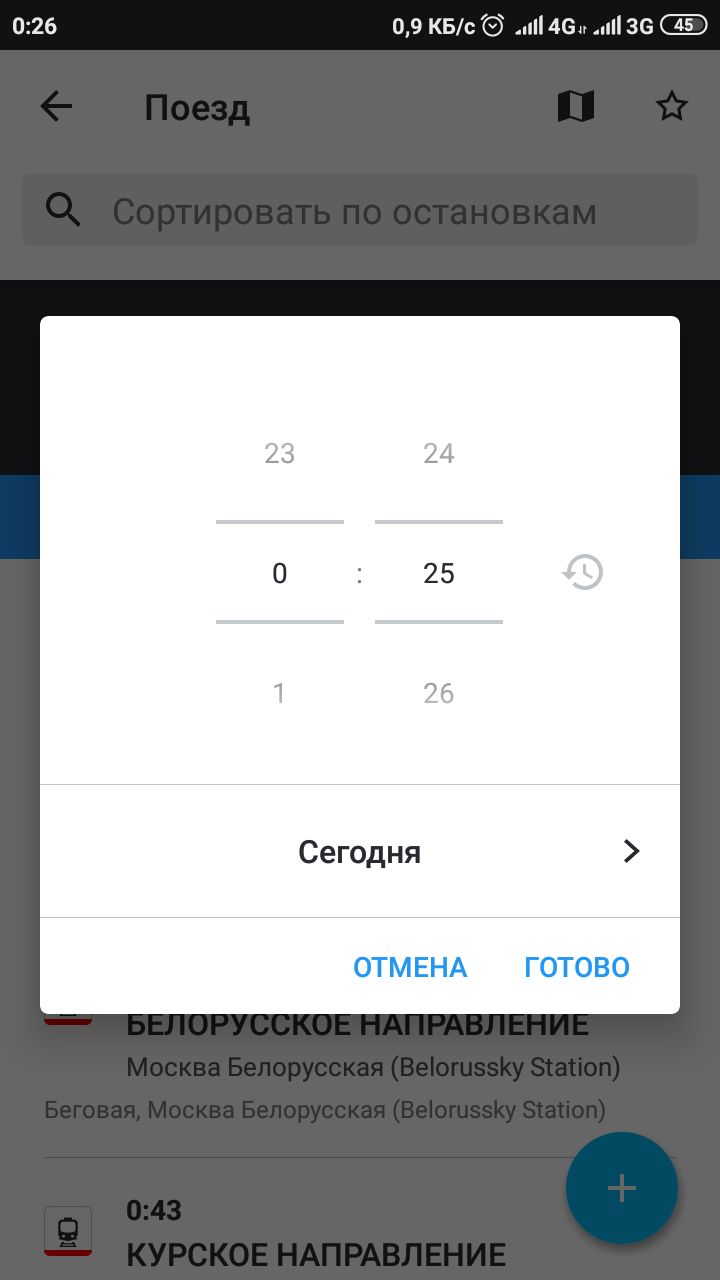The height and width of the screenshot is (1280, 720).
Task: Tap the selected hour field 0
Action: [x=280, y=573]
